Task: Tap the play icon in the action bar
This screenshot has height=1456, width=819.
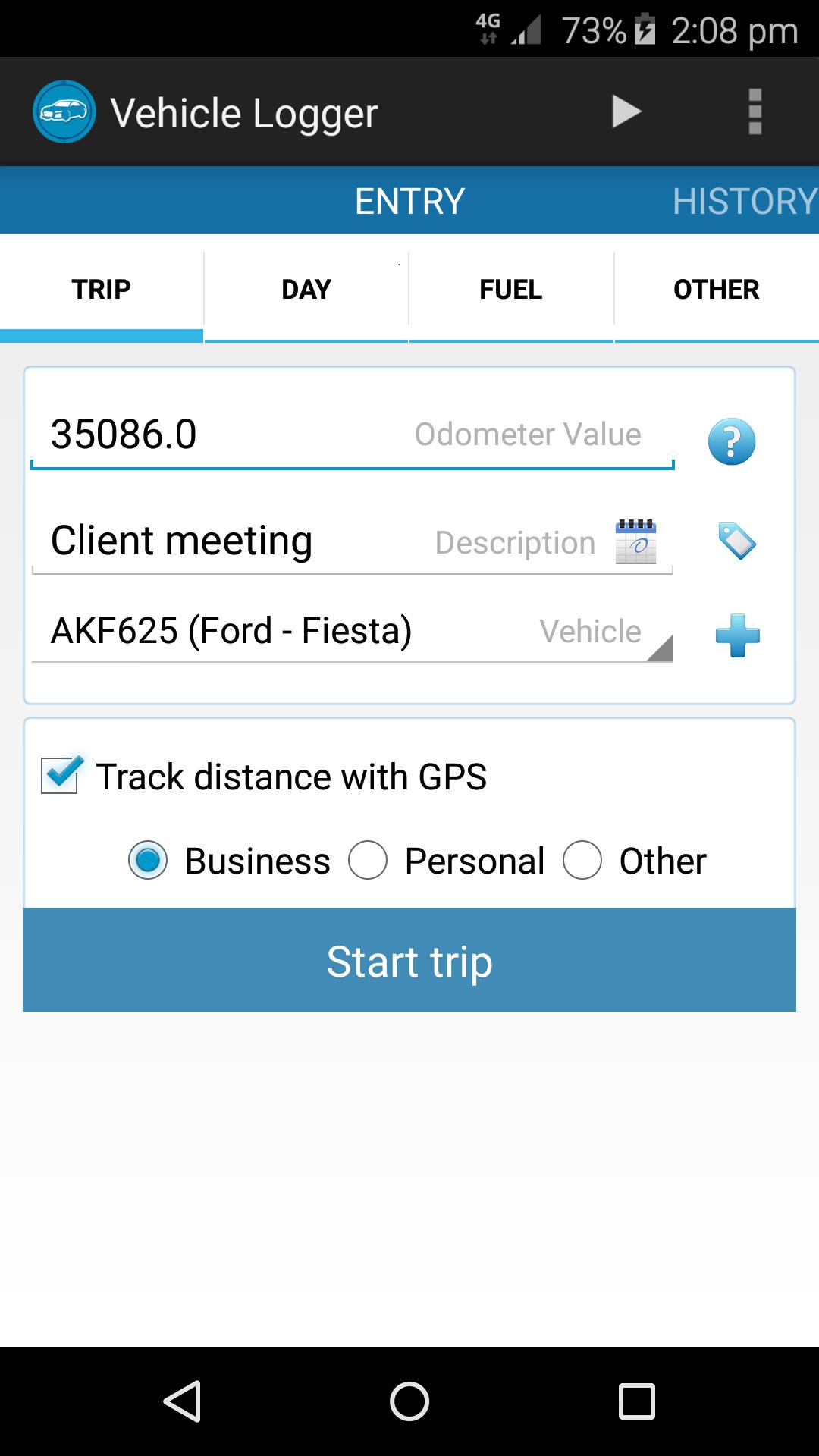Action: point(626,111)
